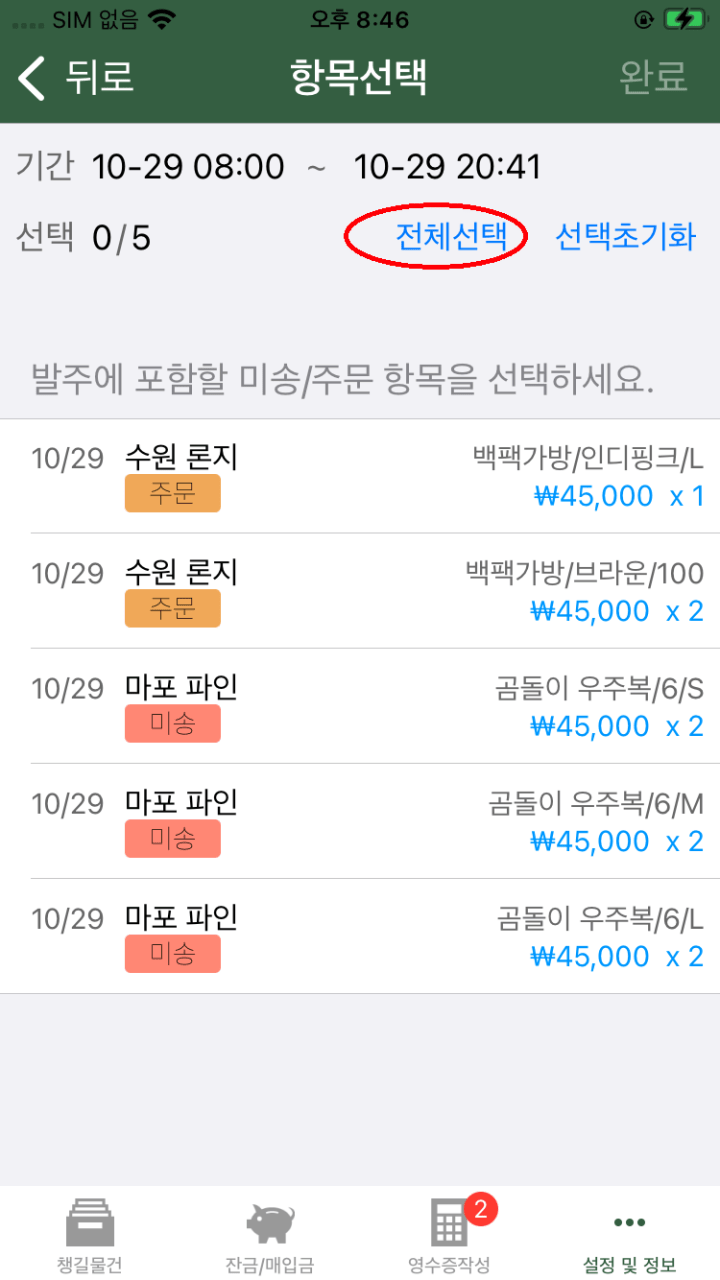The image size is (720, 1280).
Task: Select all items with 전체선택
Action: click(451, 237)
